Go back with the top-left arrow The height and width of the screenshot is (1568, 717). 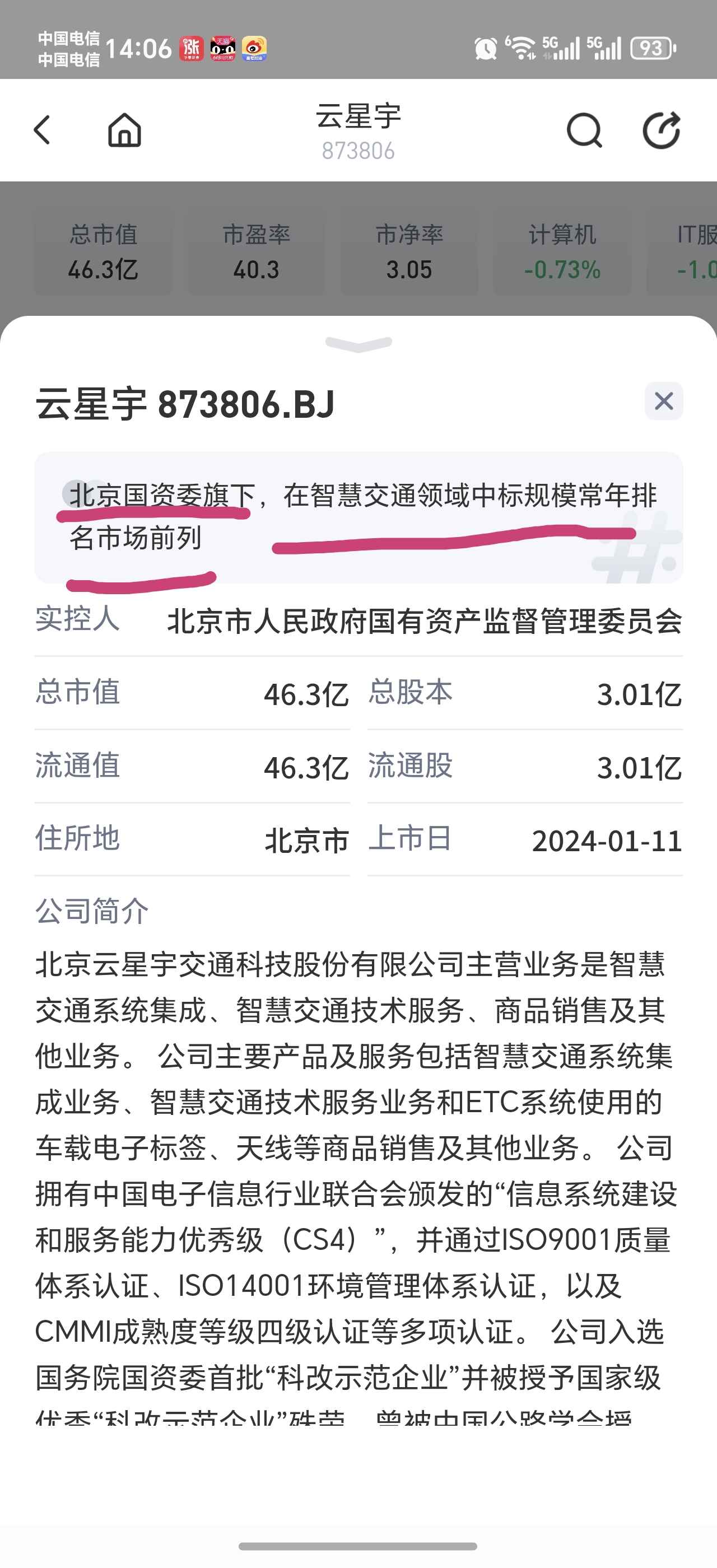coord(42,130)
